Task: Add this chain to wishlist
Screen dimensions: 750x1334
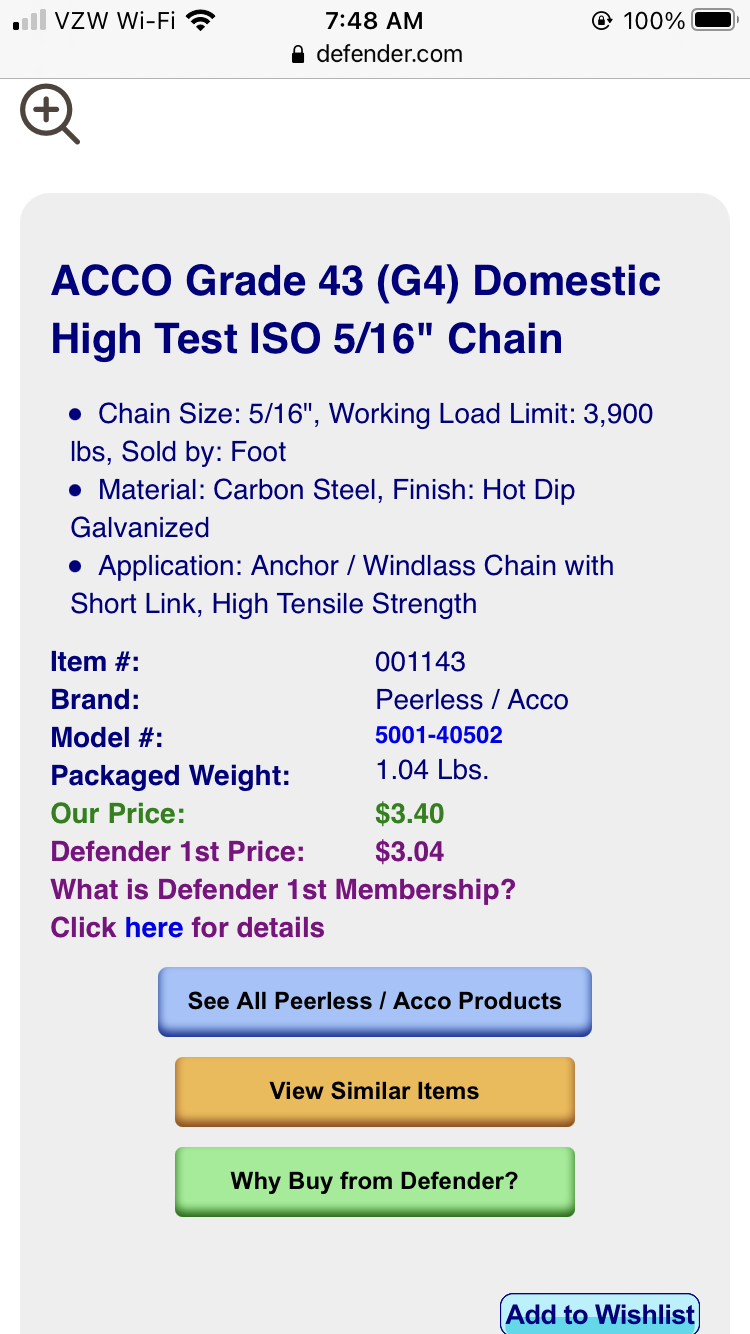Action: 600,1314
